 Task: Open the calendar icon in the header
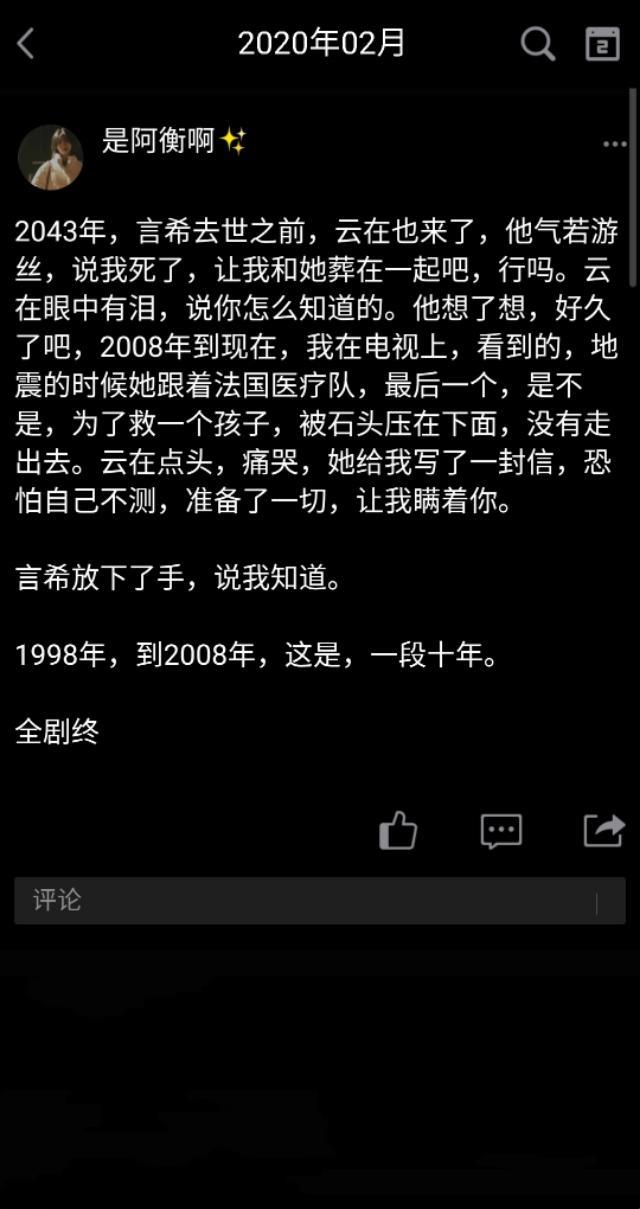(x=602, y=44)
